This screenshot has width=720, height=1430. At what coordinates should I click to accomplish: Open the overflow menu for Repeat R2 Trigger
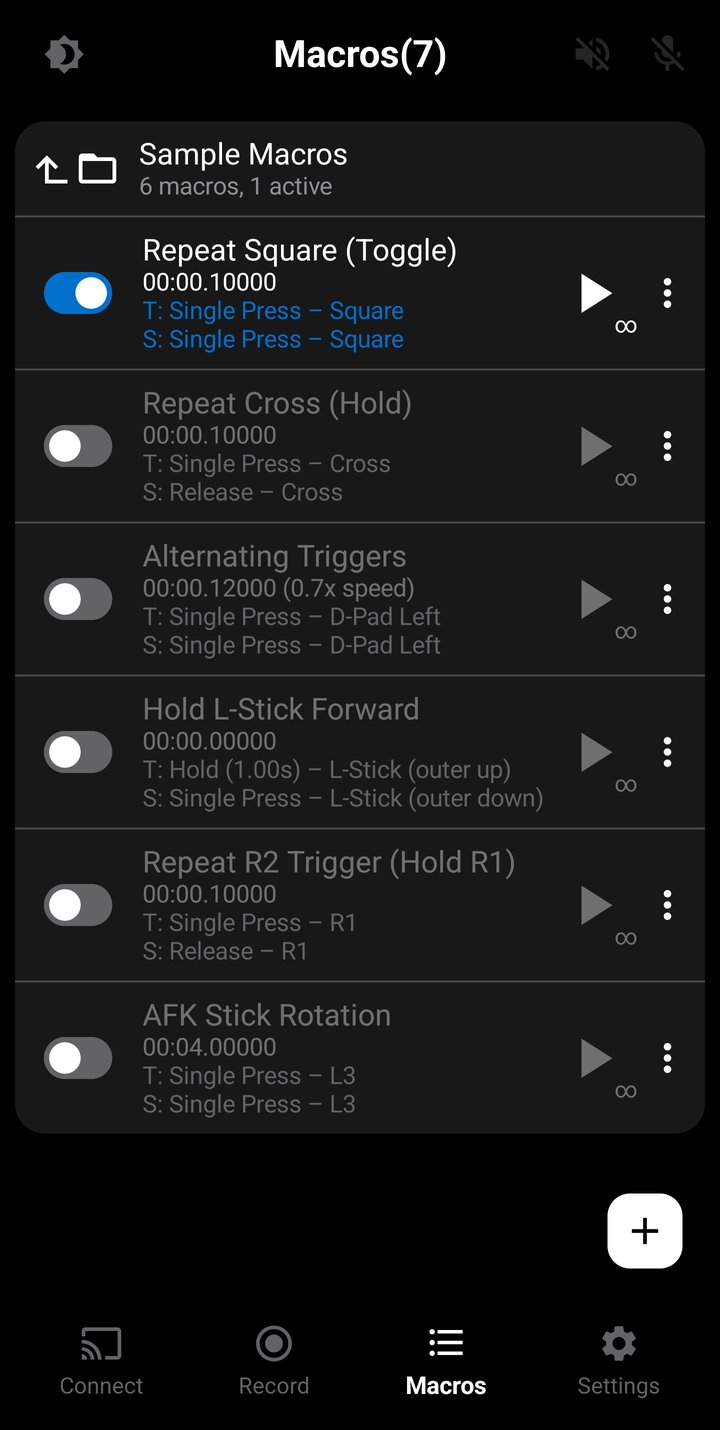[667, 904]
